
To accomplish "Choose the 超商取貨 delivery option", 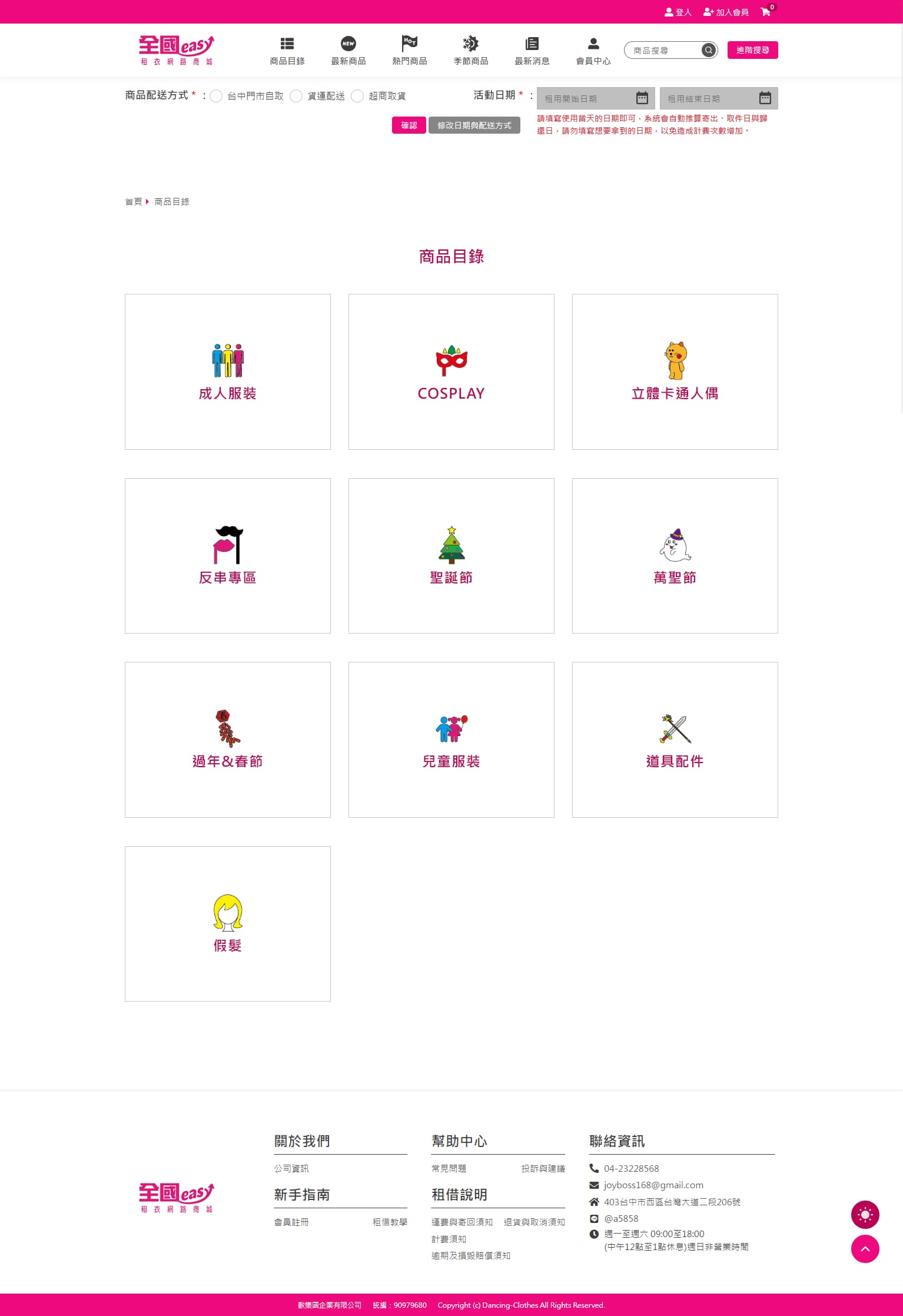I will coord(357,96).
